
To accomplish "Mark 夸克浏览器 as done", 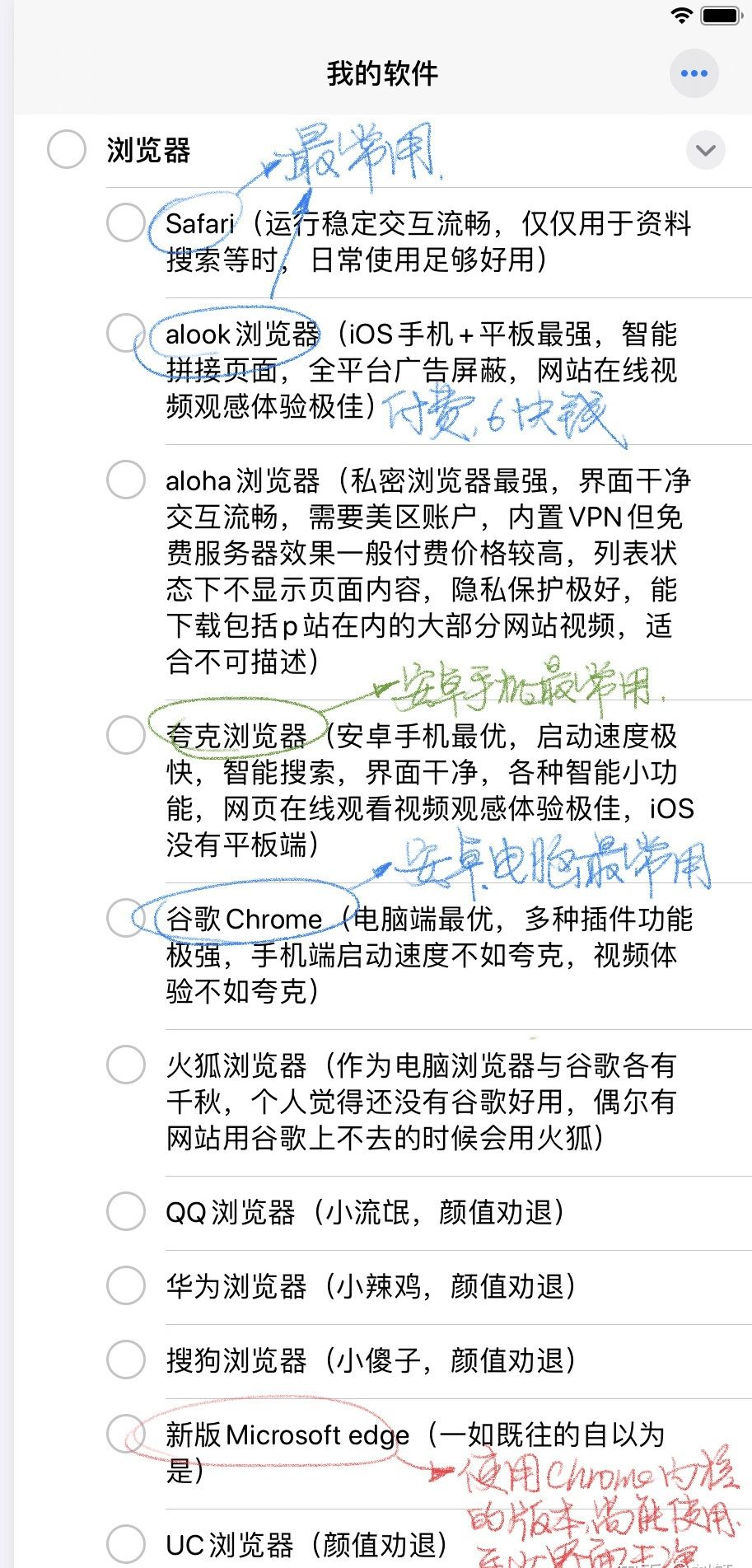I will [126, 734].
